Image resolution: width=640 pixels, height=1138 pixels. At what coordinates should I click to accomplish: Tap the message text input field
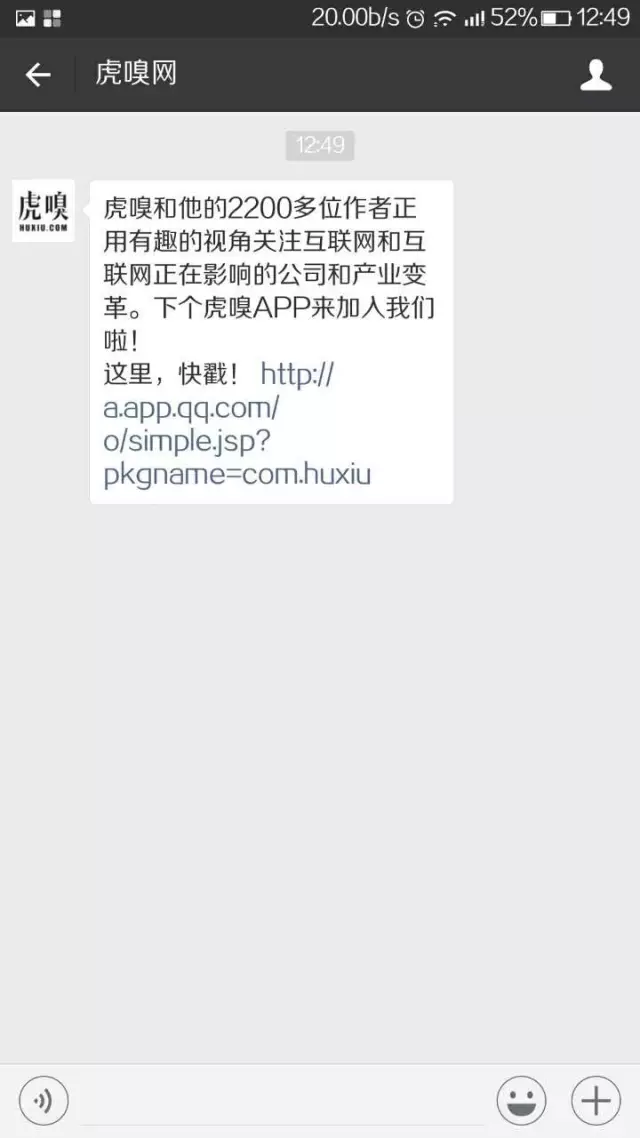click(282, 1101)
